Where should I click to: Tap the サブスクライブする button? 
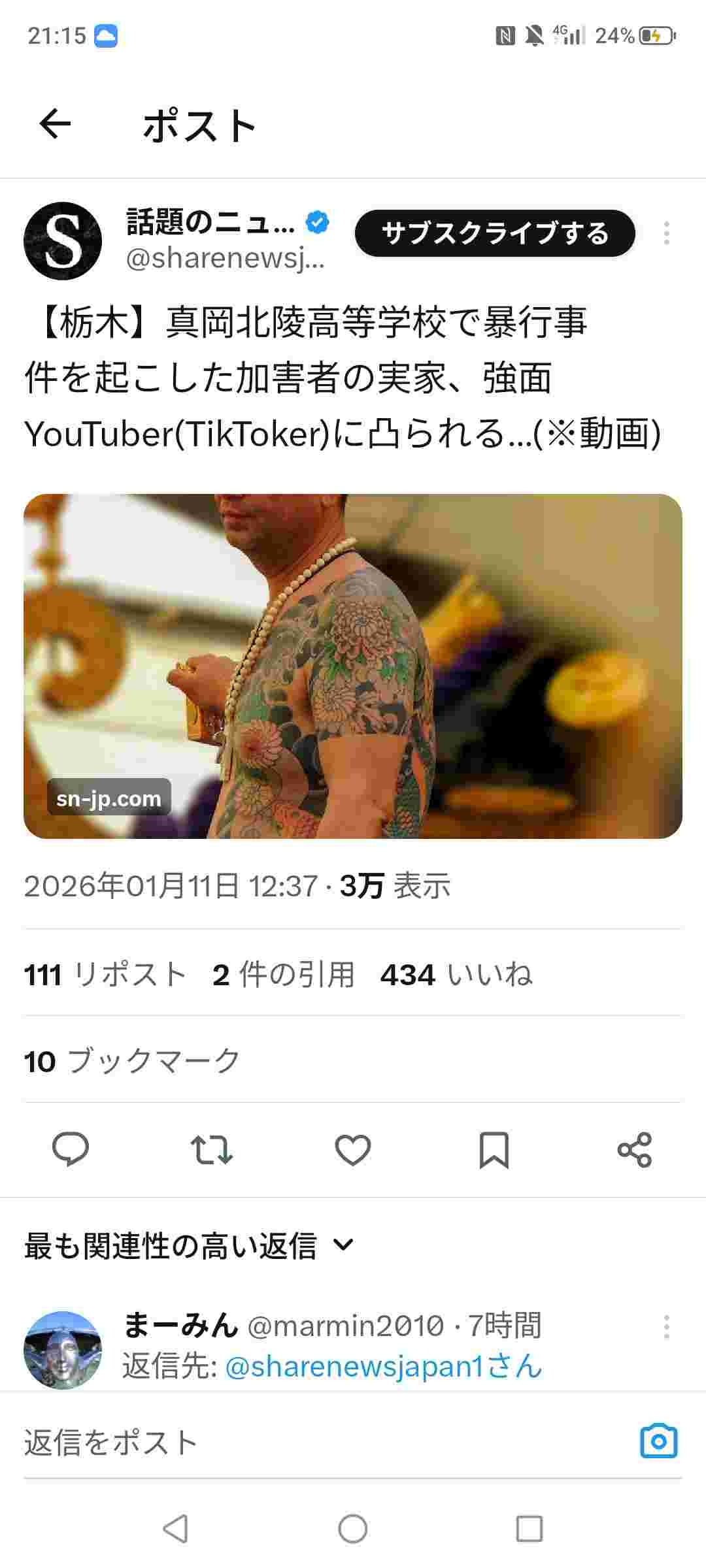click(494, 233)
